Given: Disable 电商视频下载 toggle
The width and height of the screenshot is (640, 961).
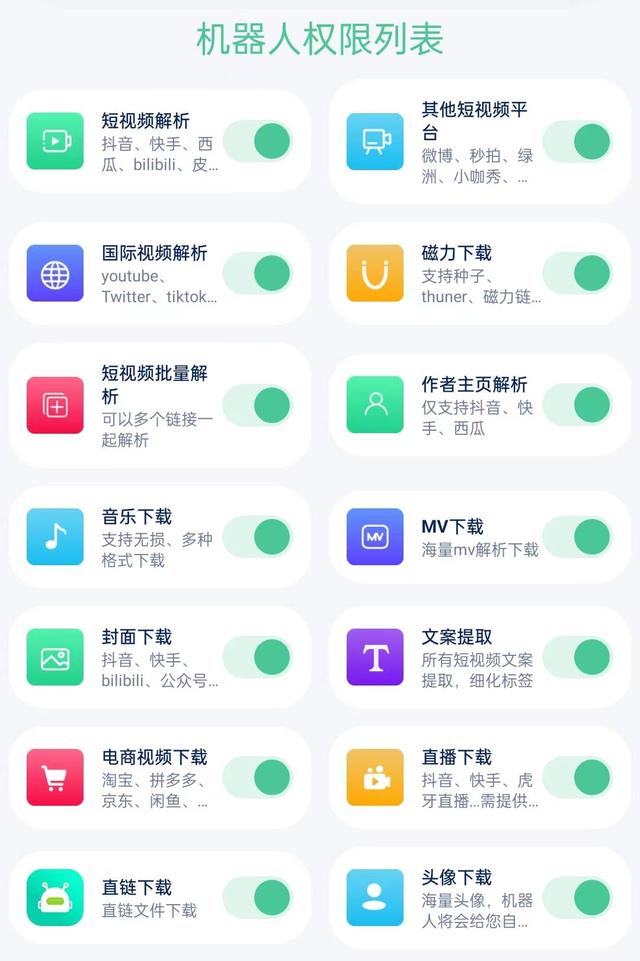Looking at the screenshot, I should tap(257, 777).
